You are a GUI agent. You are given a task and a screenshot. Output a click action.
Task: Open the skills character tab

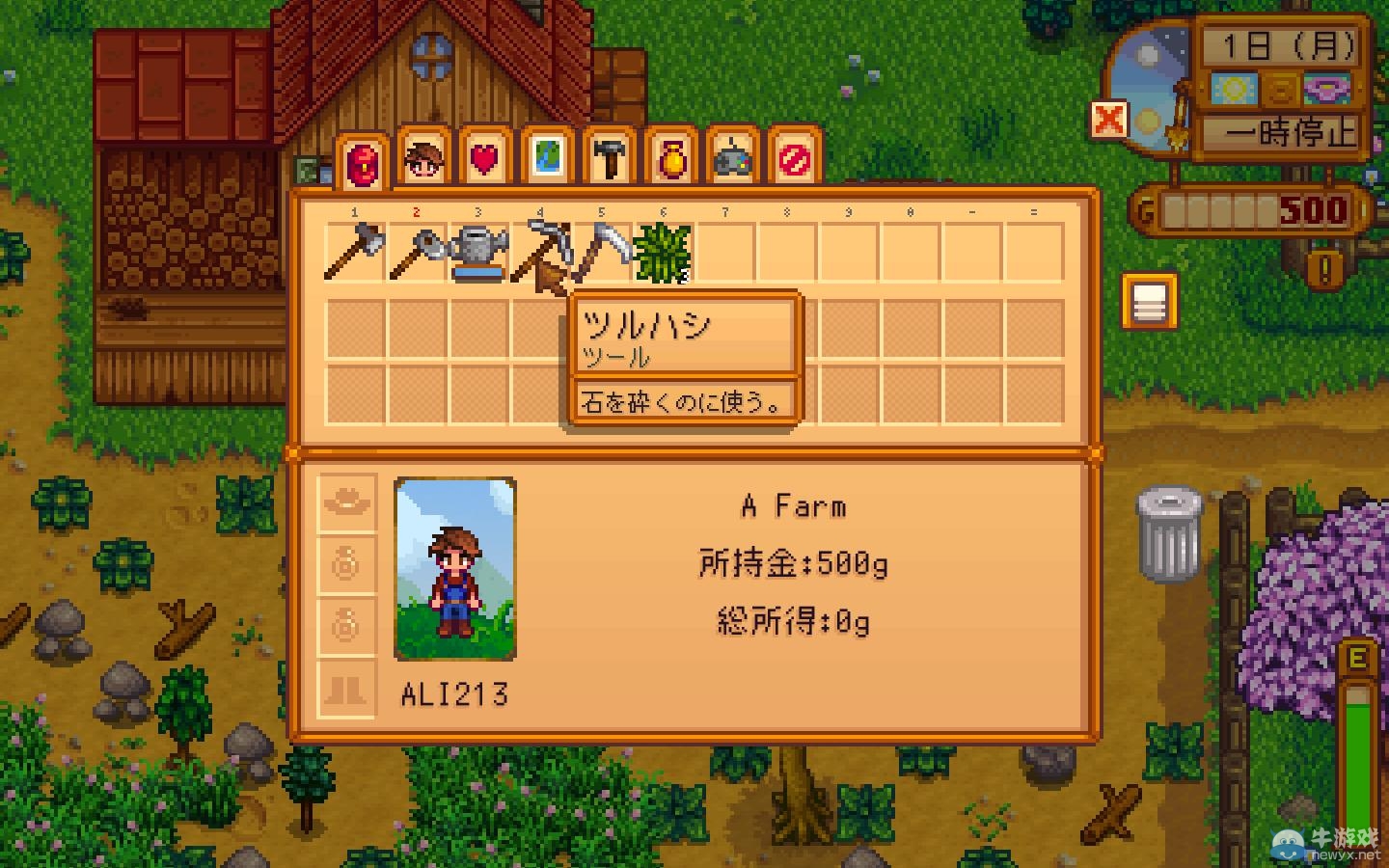[x=423, y=158]
